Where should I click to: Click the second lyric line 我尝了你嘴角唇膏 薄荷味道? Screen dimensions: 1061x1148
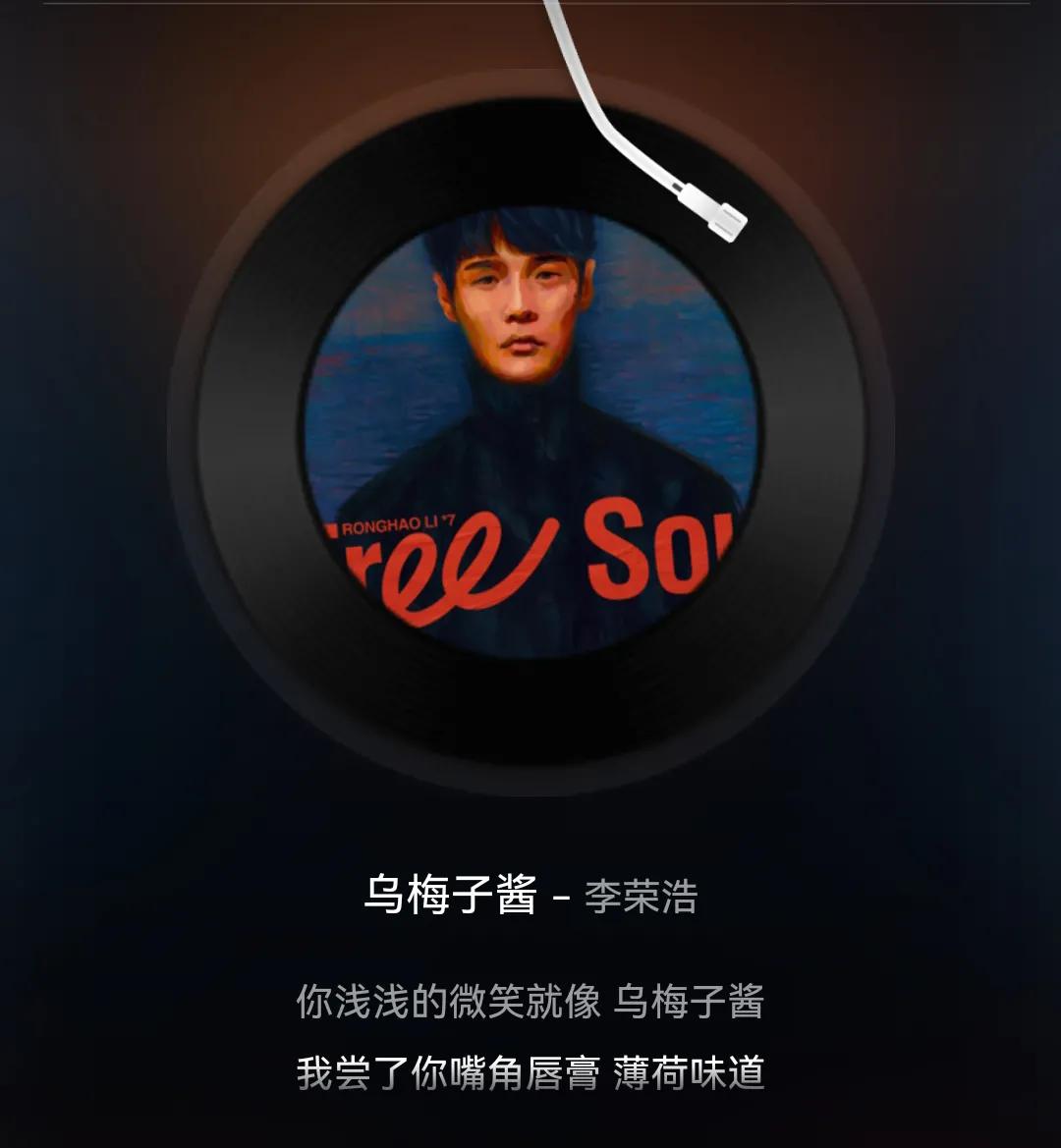tap(530, 1075)
